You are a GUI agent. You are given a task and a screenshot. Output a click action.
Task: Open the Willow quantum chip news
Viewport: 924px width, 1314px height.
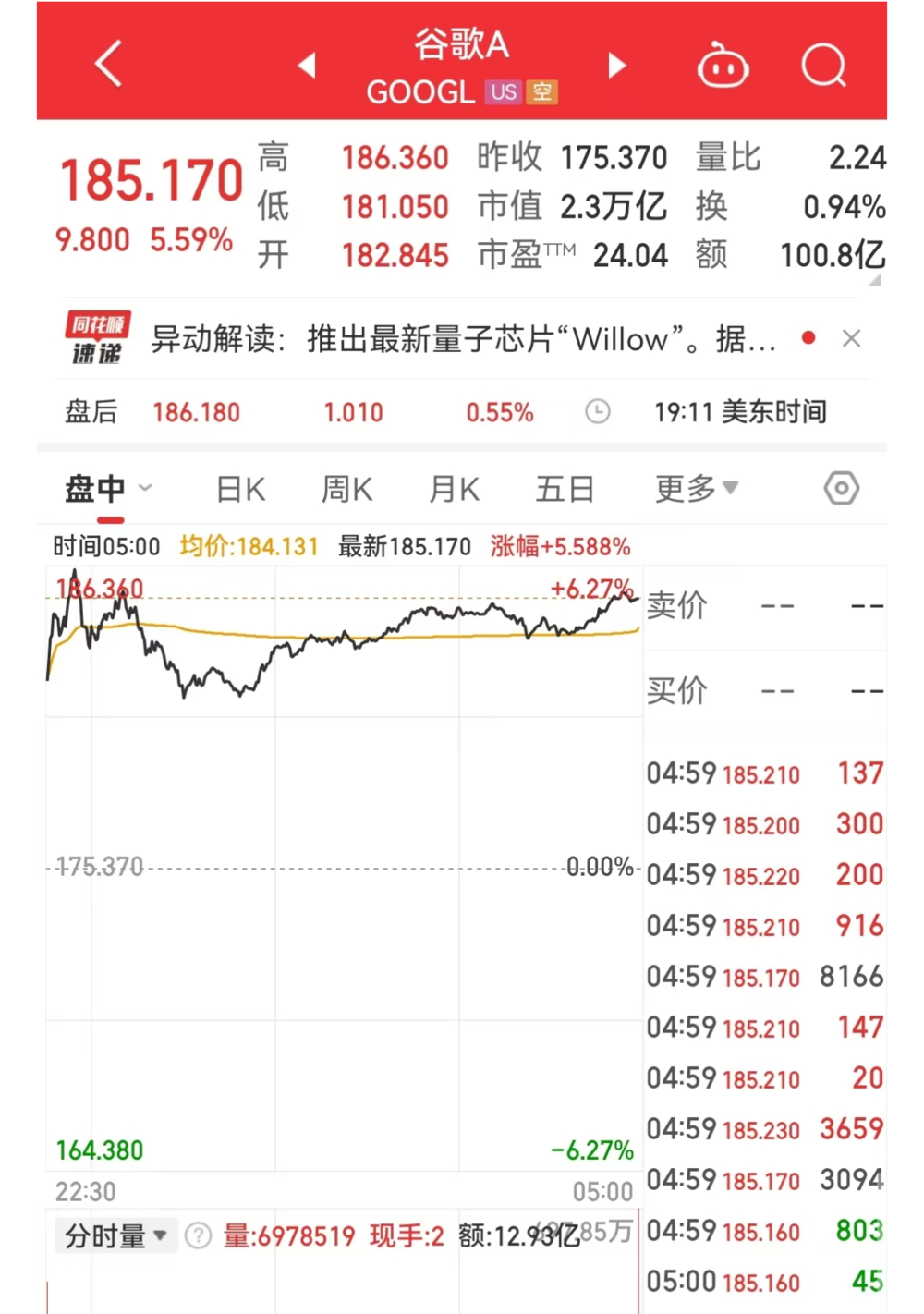pos(462,340)
